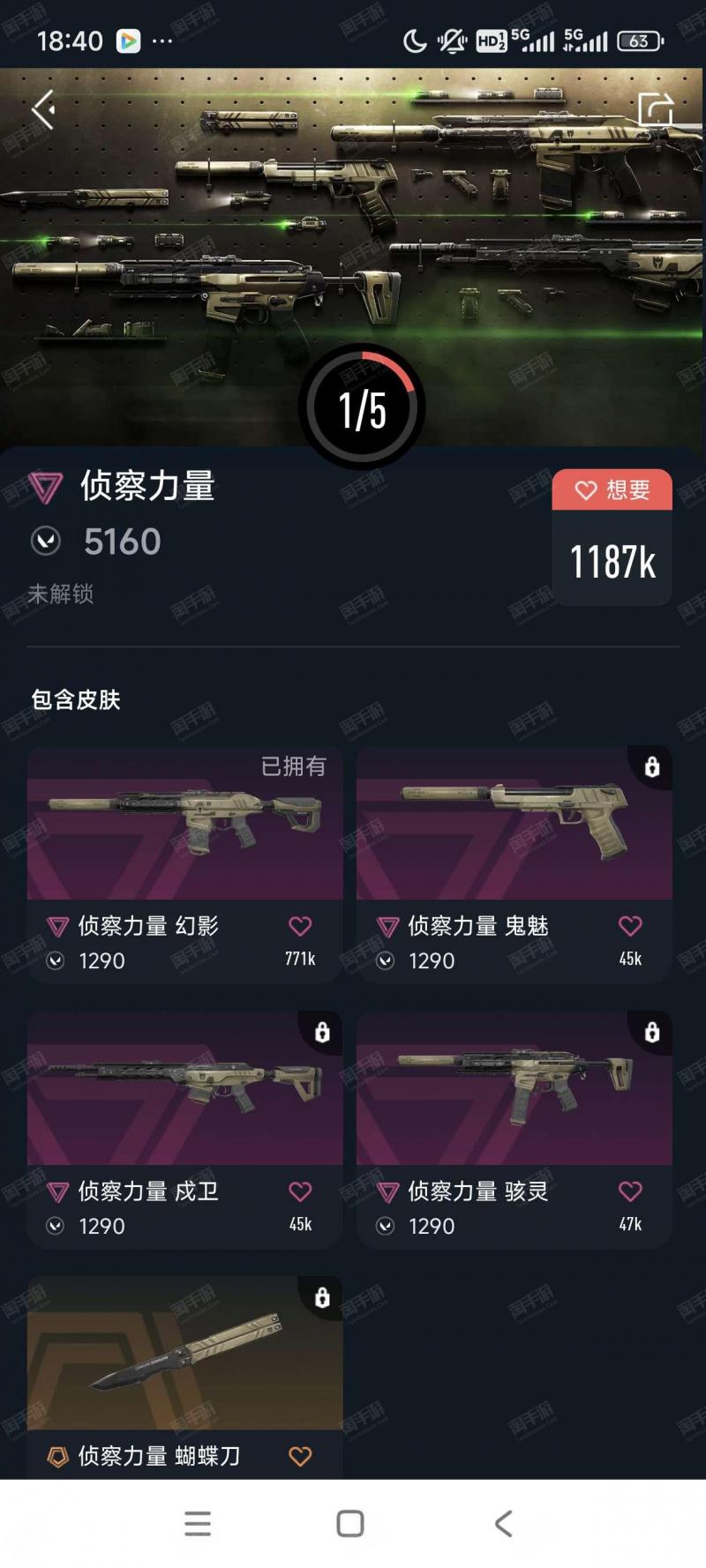Go back using the top-left arrow
This screenshot has width=706, height=1568.
point(43,110)
